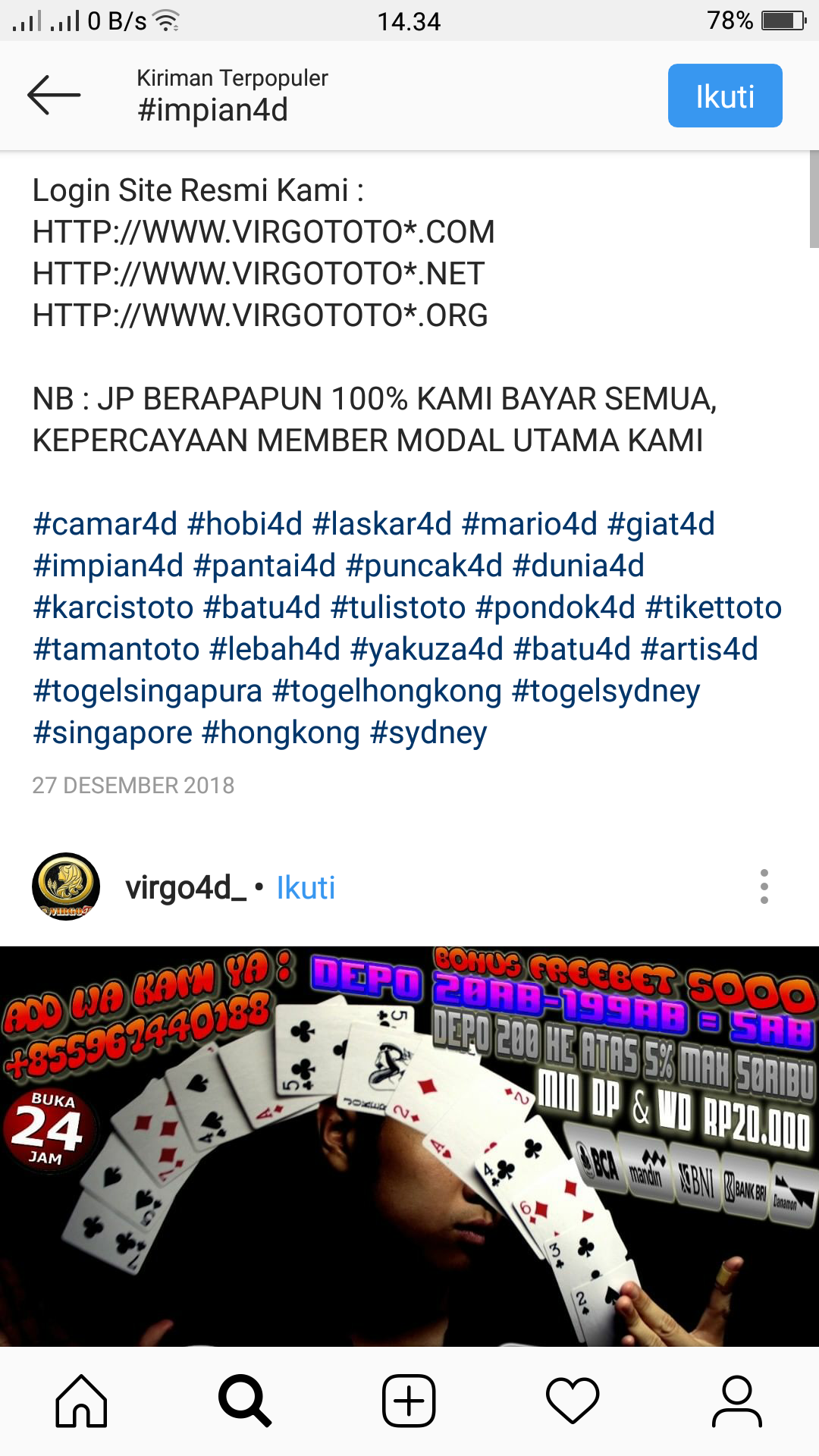The width and height of the screenshot is (819, 1456).
Task: Open the #togelsingapura hashtag link
Action: 147,691
